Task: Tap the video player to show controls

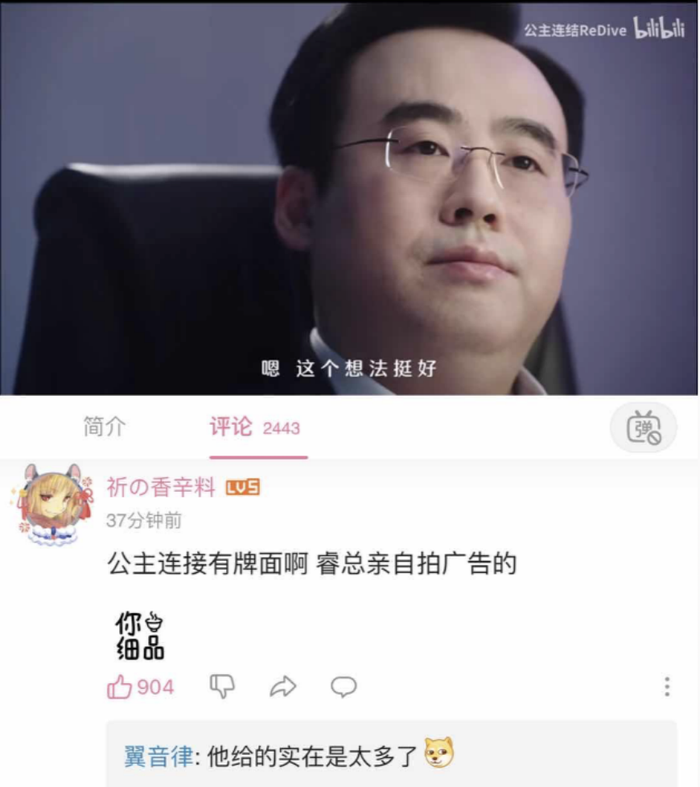Action: coord(350,200)
